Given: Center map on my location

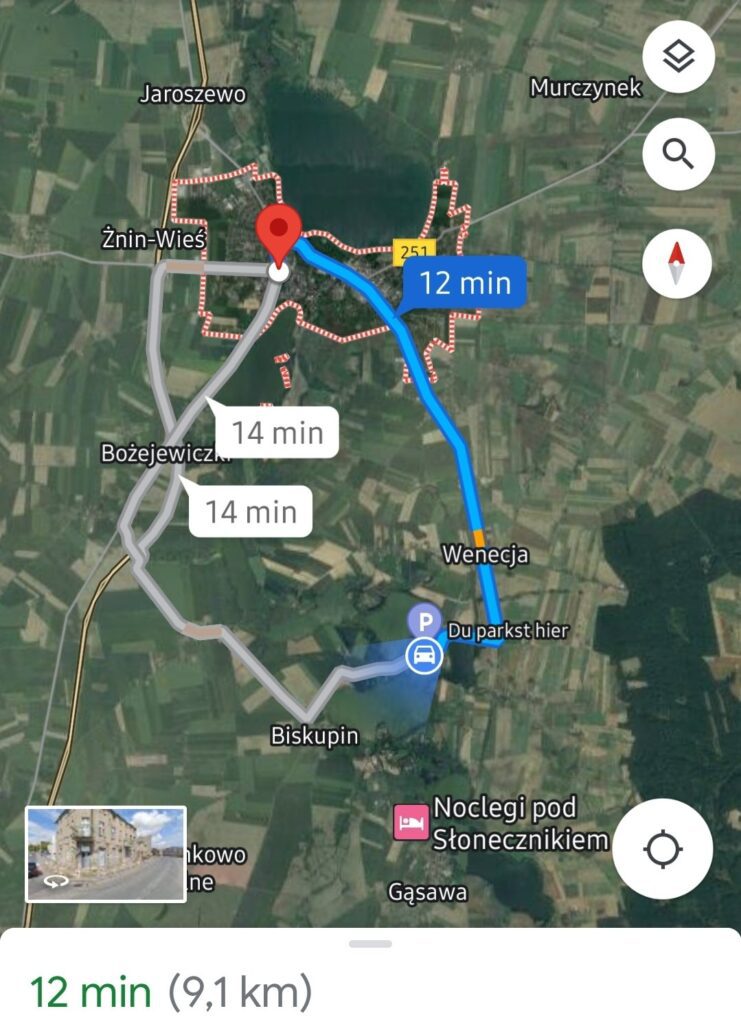Looking at the screenshot, I should (x=662, y=849).
